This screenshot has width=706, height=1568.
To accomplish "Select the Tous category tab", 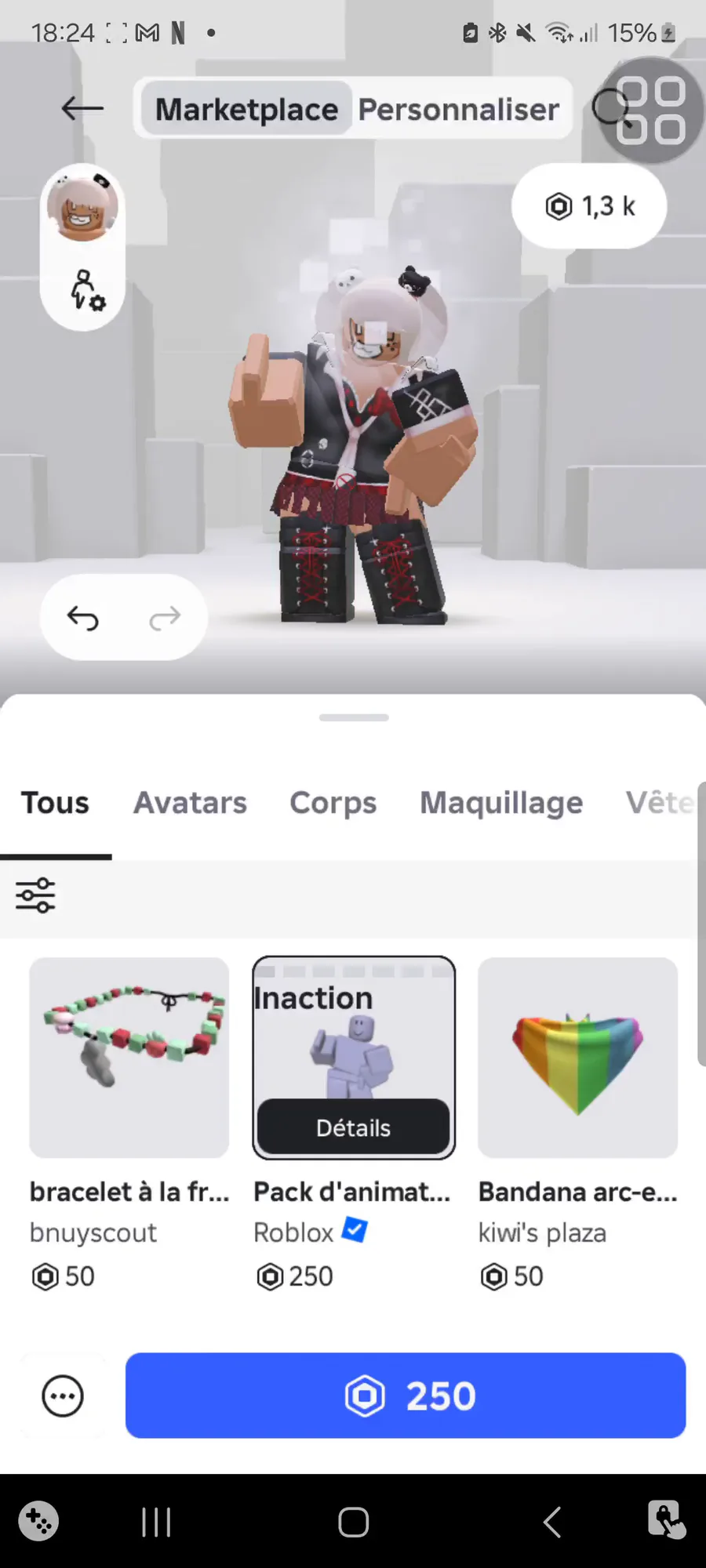I will tap(55, 803).
